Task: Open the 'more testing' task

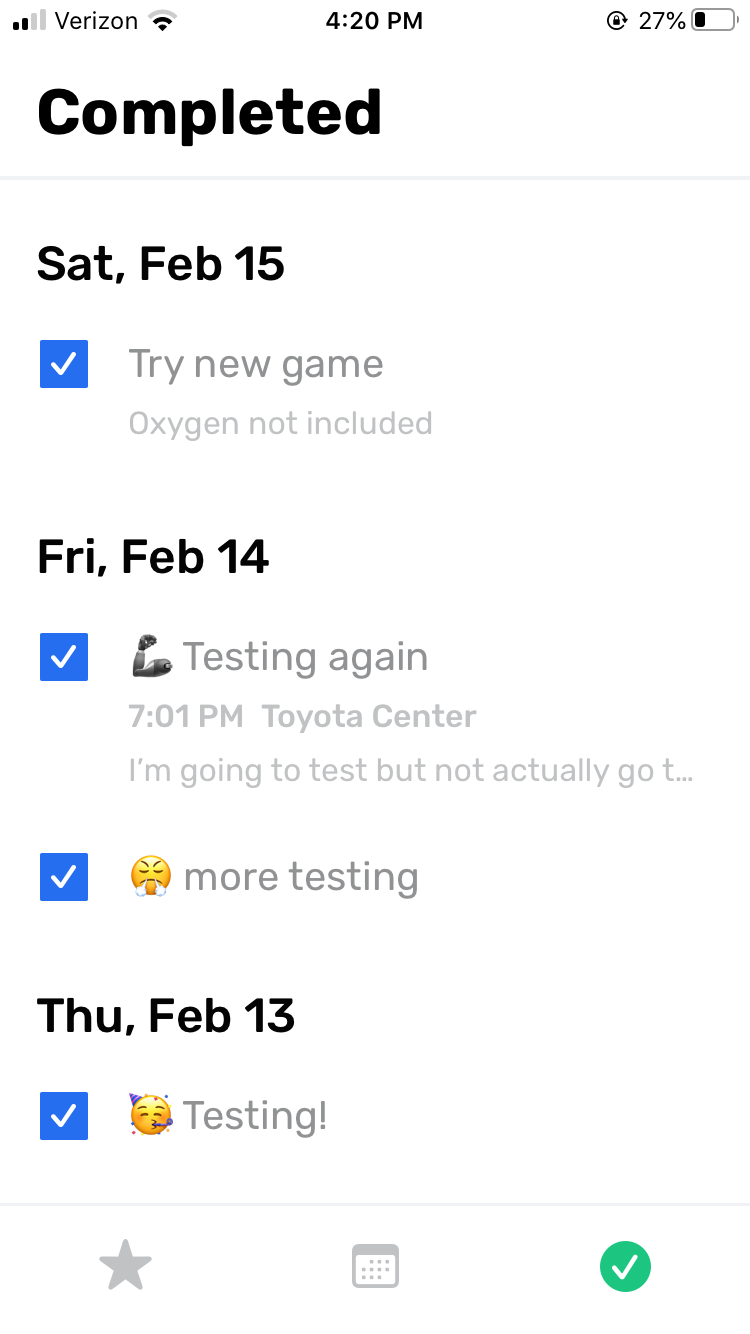Action: tap(300, 877)
